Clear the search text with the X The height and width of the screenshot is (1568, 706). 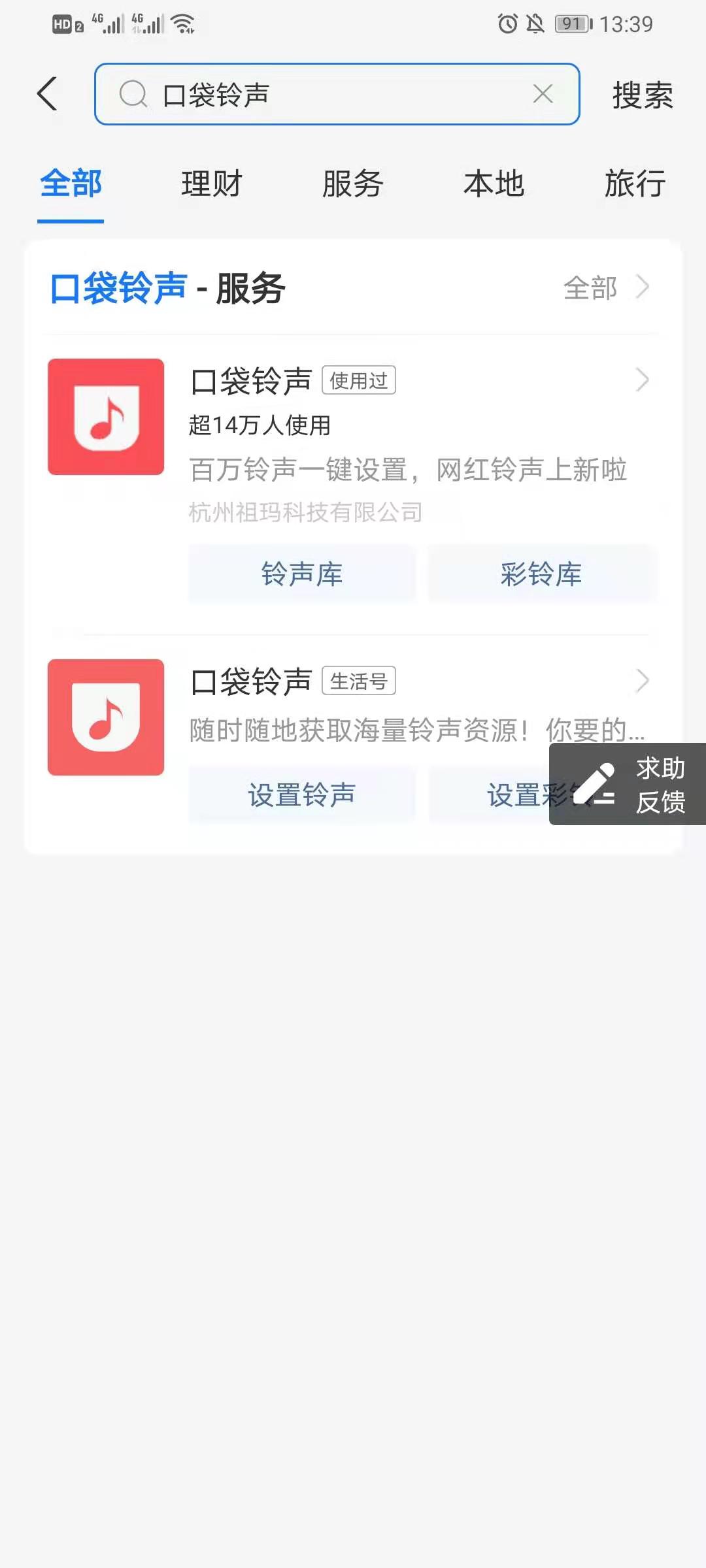542,94
